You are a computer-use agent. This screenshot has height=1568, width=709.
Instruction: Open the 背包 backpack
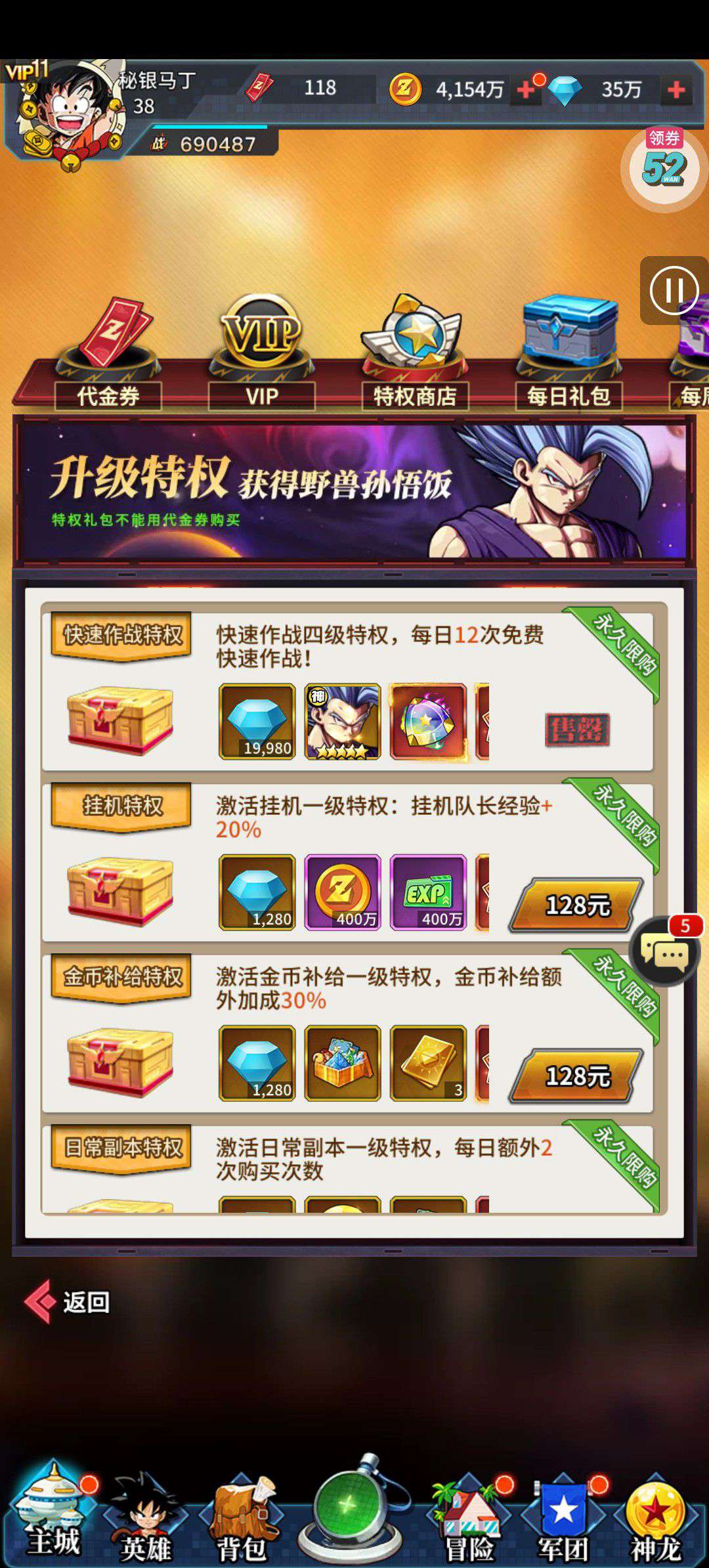242,1518
